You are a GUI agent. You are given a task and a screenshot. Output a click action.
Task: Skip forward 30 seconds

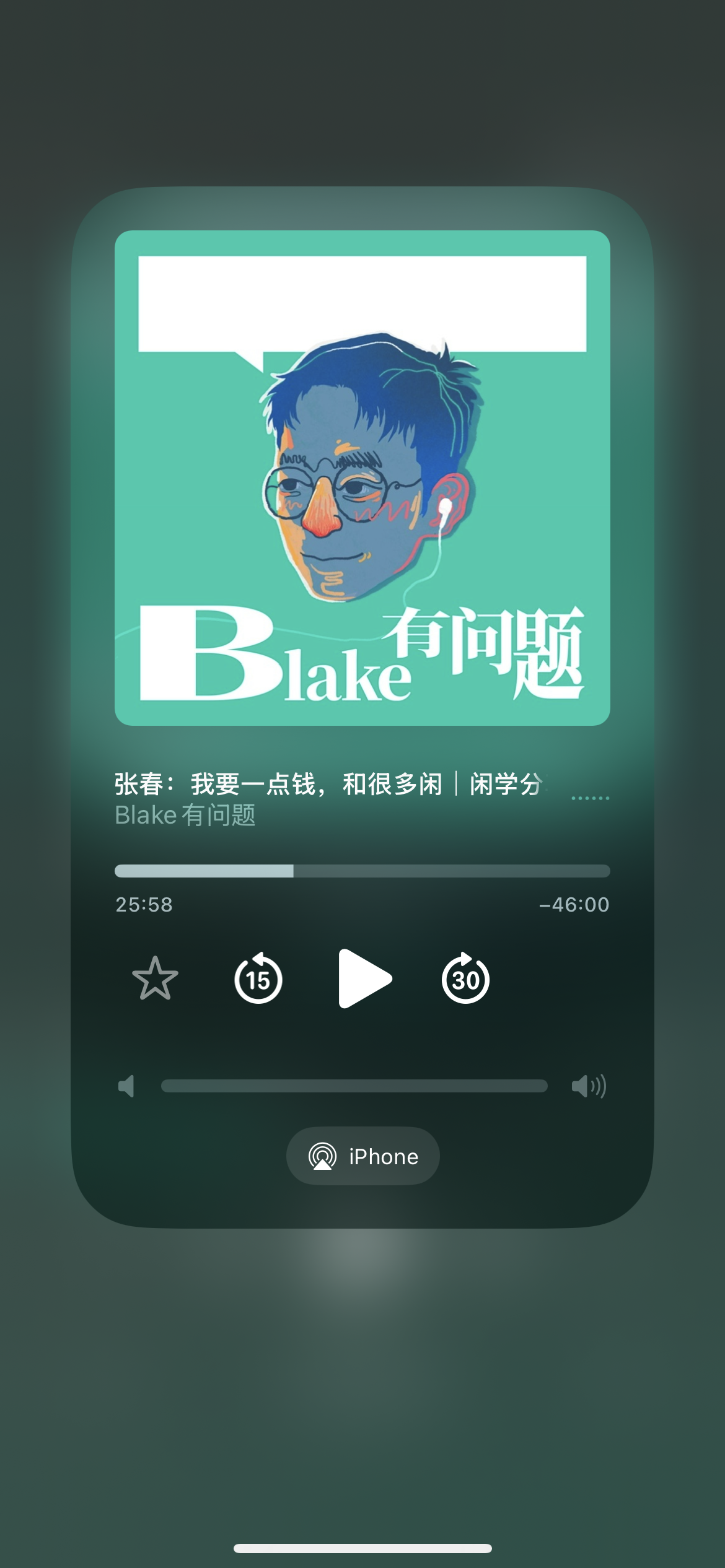tap(465, 978)
